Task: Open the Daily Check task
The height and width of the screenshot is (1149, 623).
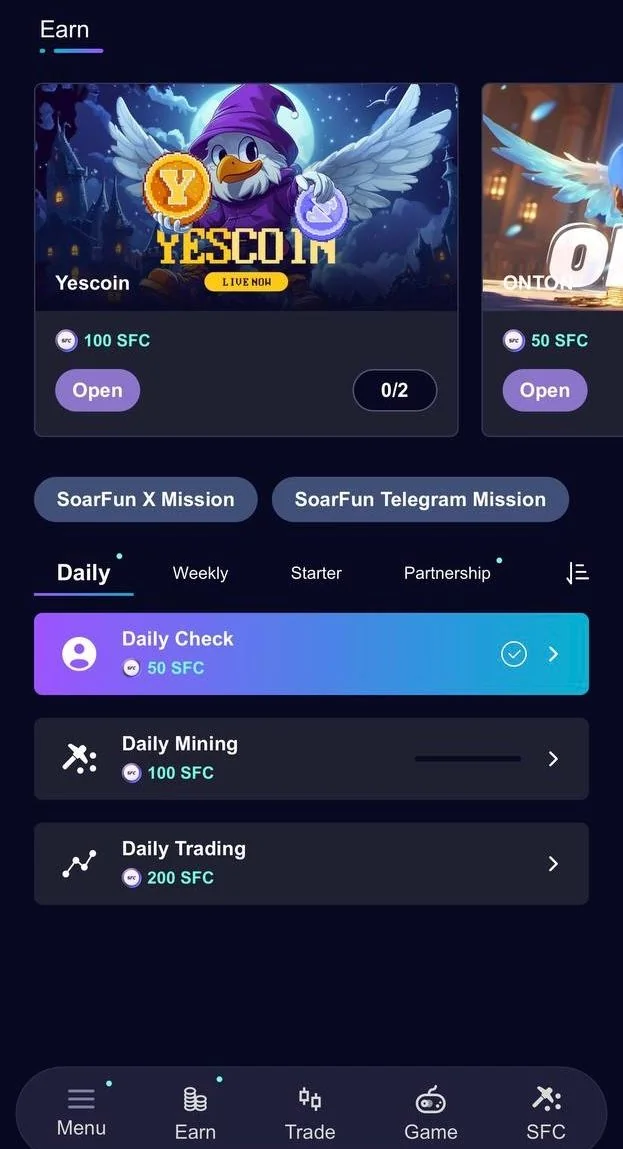Action: (312, 654)
